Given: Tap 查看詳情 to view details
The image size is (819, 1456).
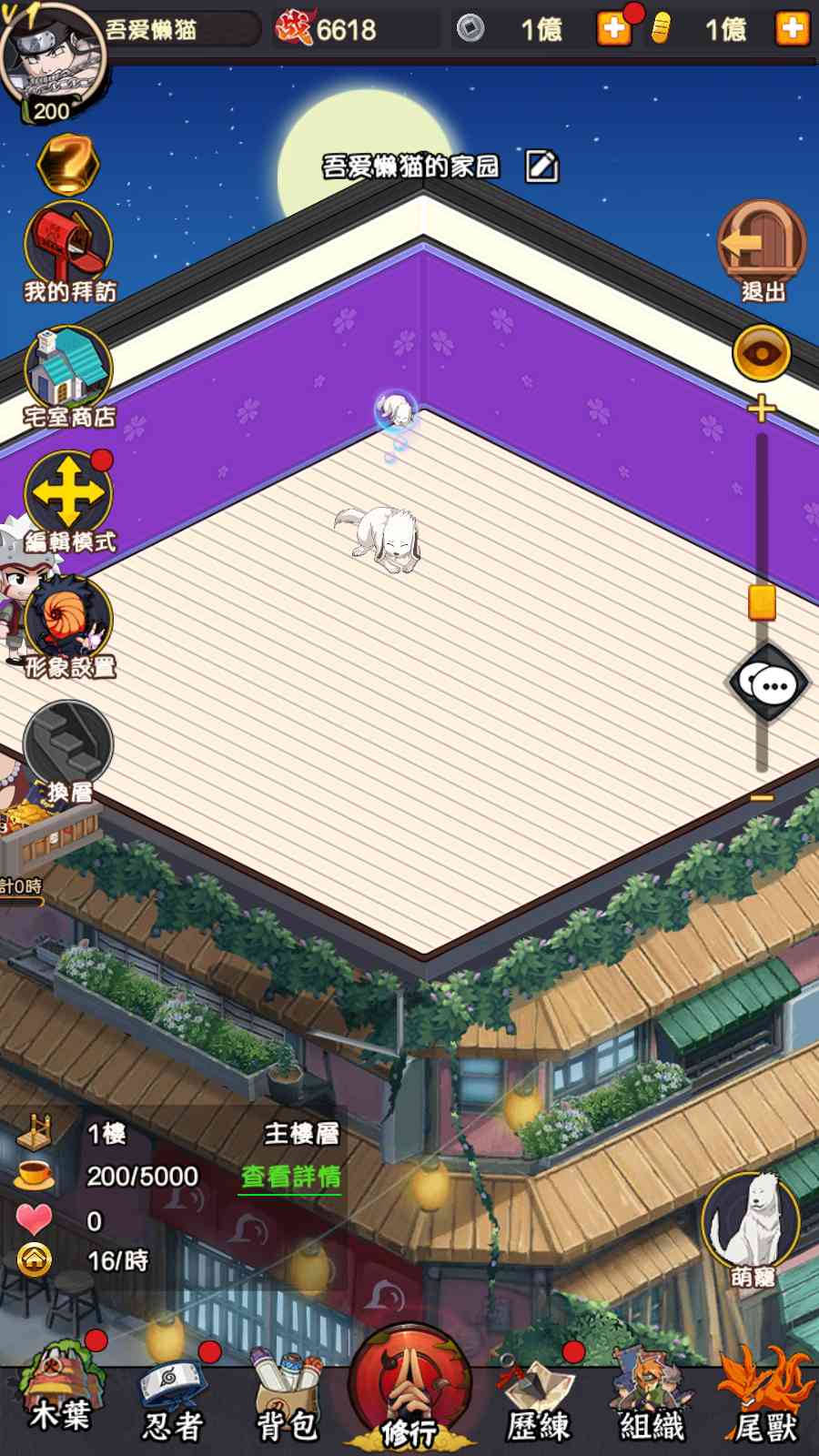Looking at the screenshot, I should point(290,1176).
